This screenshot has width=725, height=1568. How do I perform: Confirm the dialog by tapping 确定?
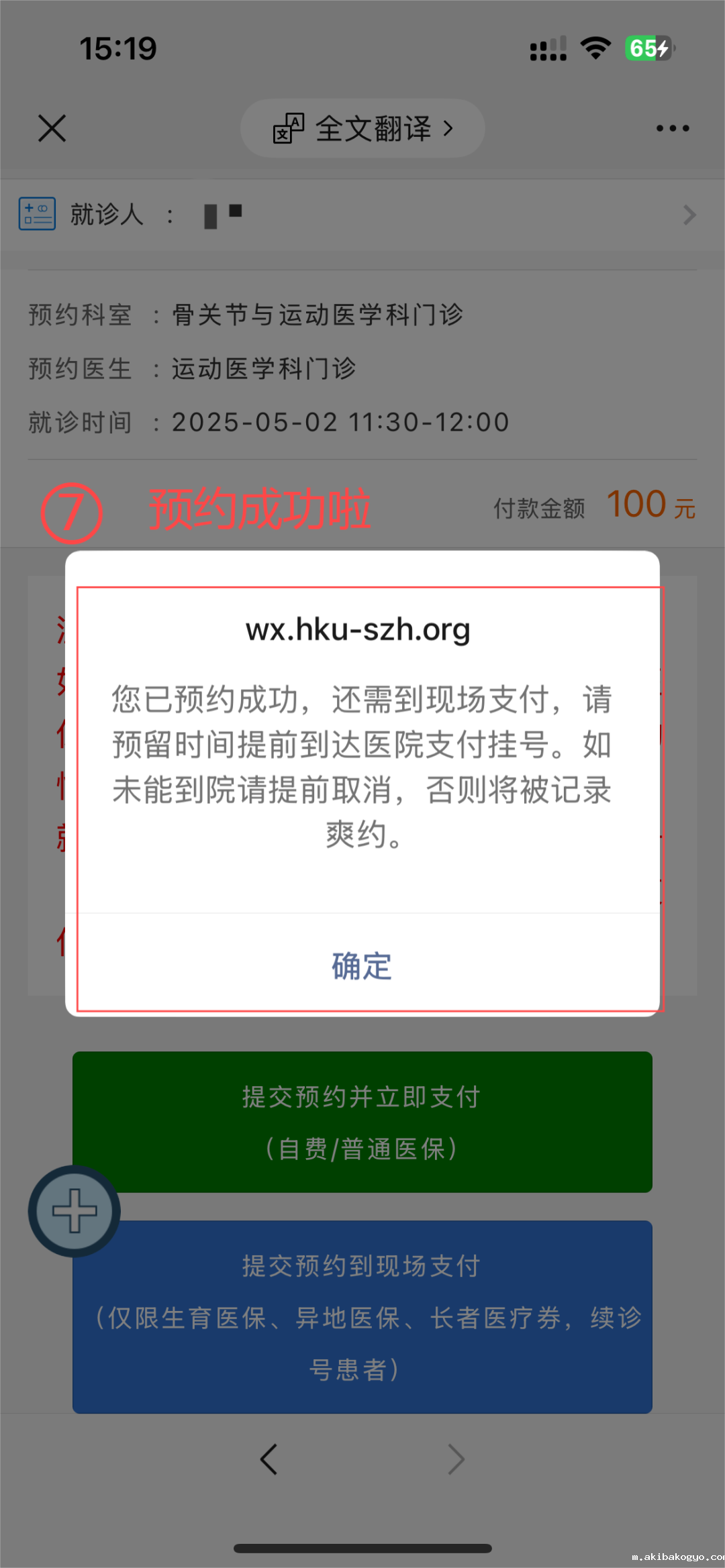[x=361, y=966]
